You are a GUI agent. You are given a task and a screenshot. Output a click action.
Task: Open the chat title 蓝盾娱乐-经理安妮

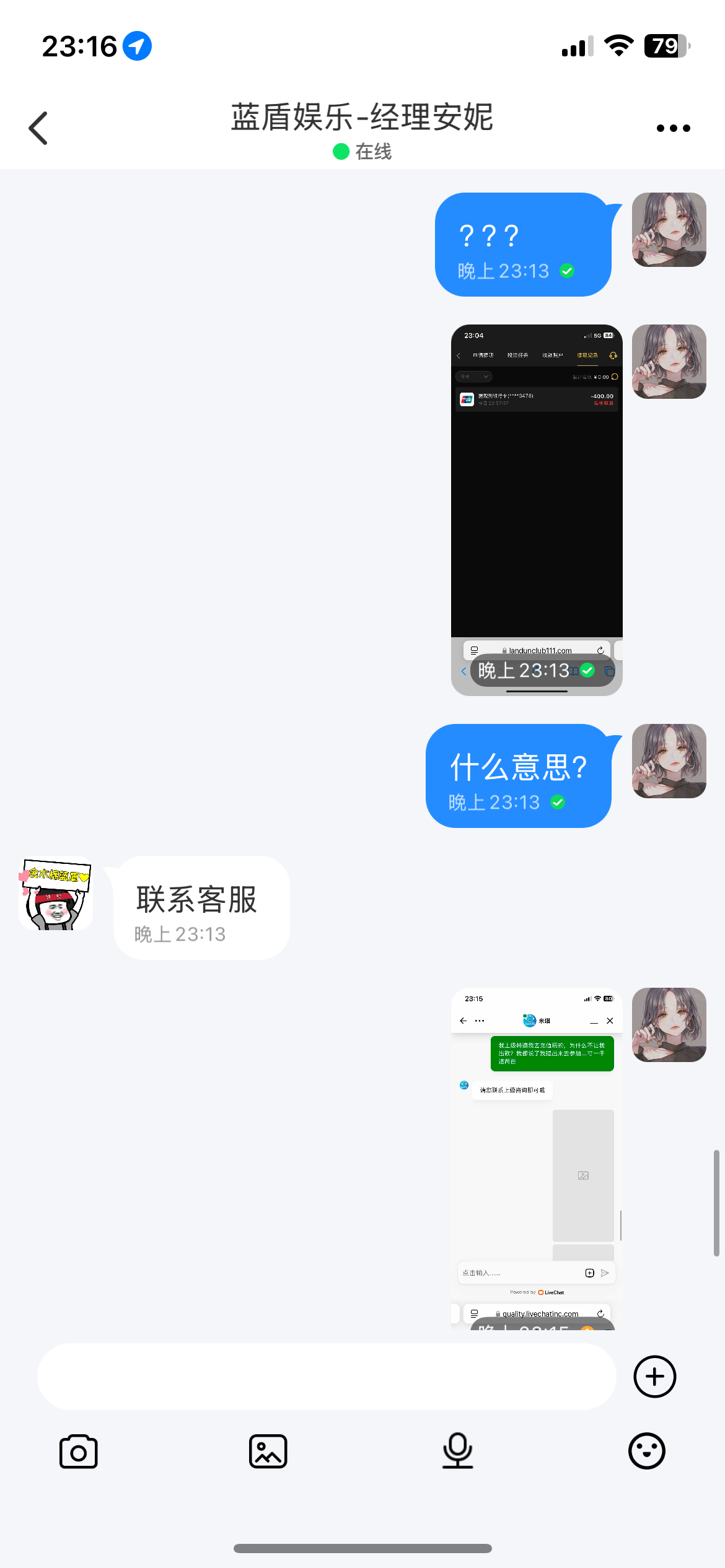[x=362, y=118]
